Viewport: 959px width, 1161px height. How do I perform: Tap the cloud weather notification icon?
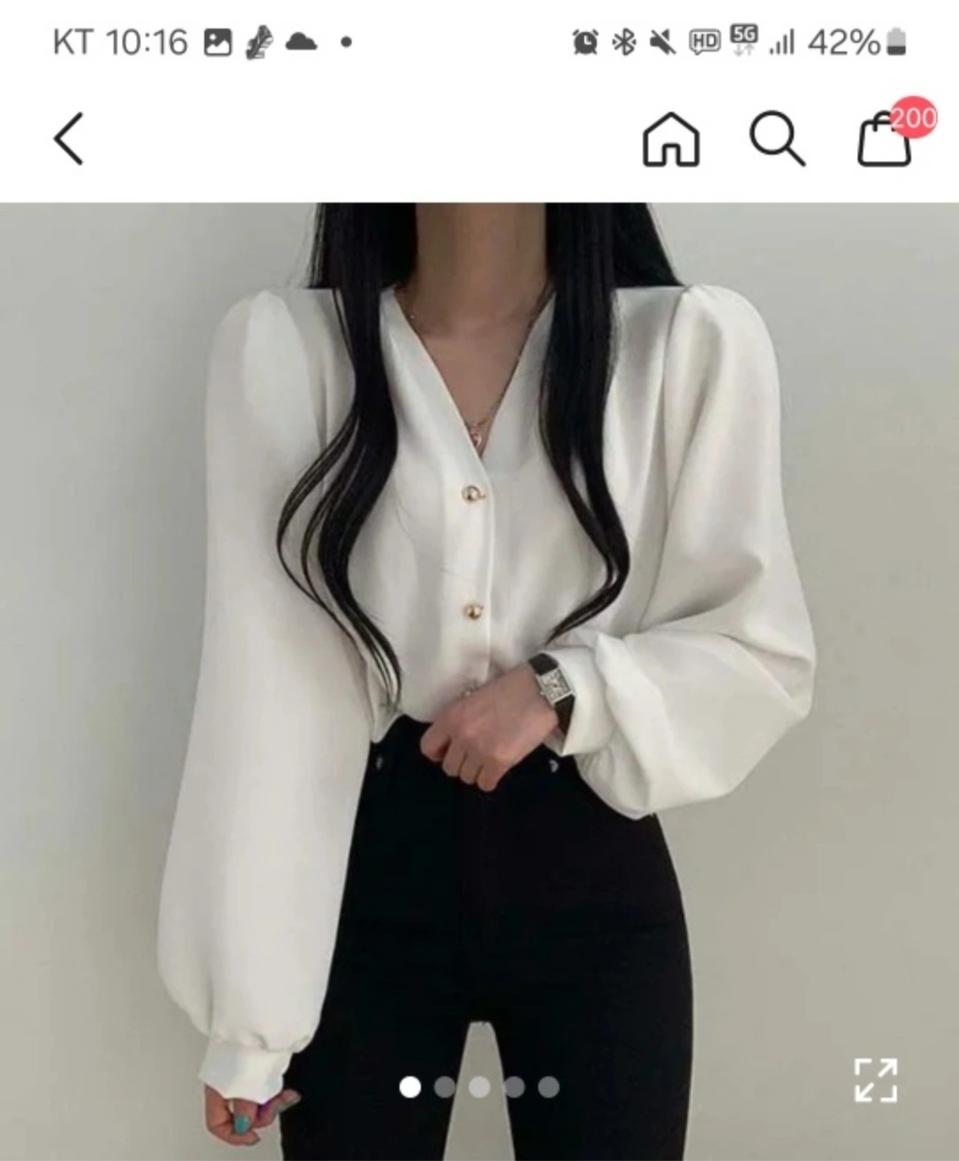(x=299, y=42)
